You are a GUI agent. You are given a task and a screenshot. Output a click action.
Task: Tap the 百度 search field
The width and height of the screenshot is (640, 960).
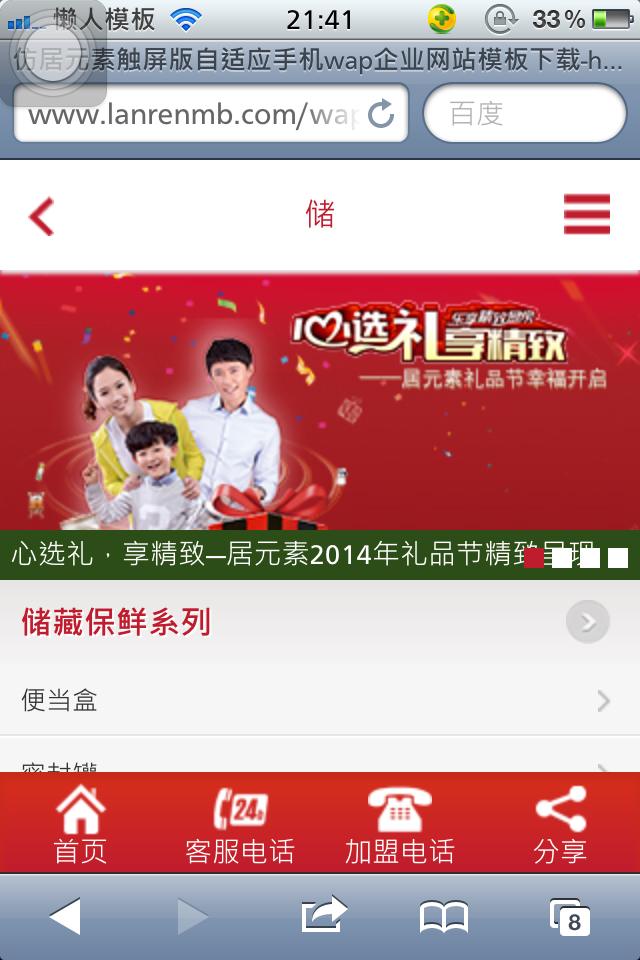(x=525, y=114)
